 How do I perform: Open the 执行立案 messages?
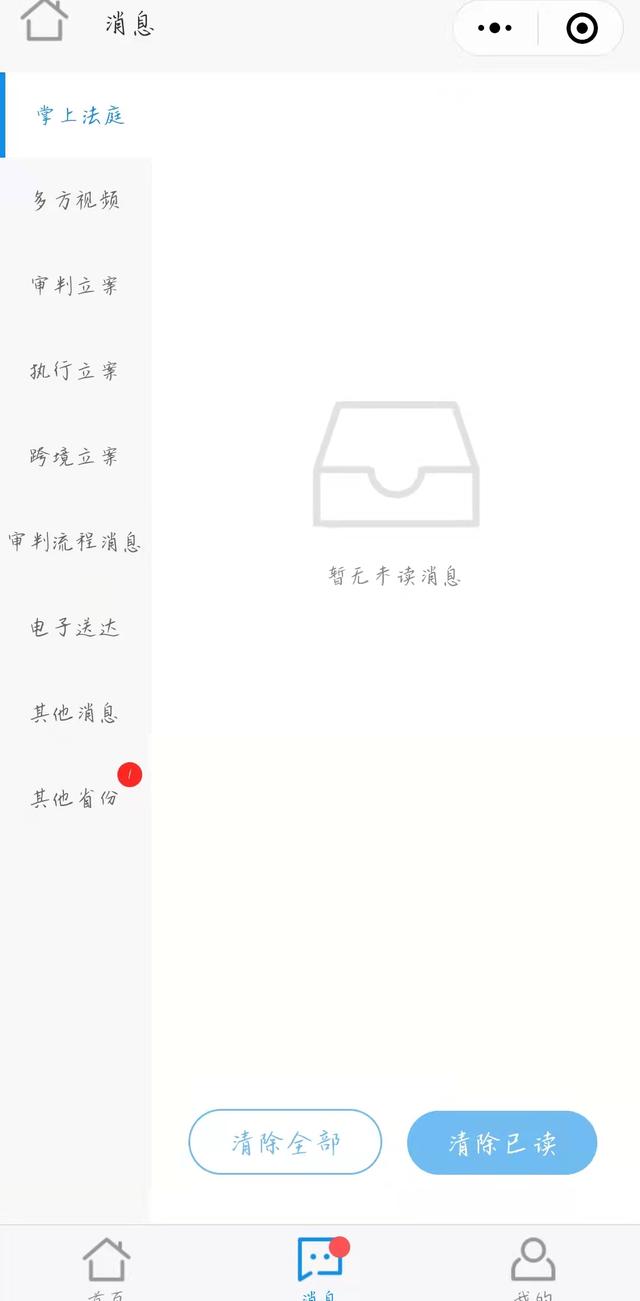click(76, 371)
